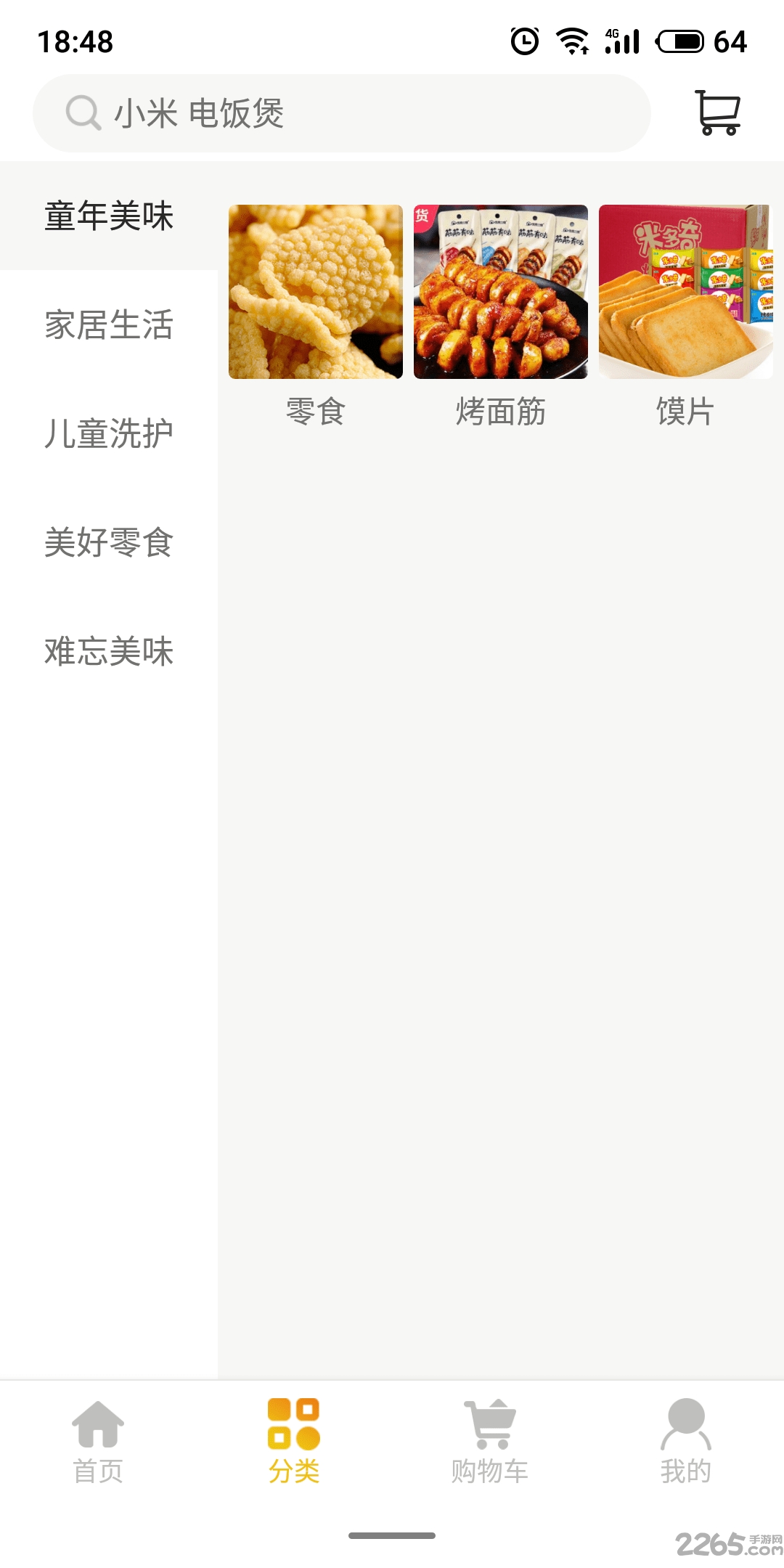Open the 零食 subcategory tile
Image resolution: width=784 pixels, height=1568 pixels.
click(x=316, y=317)
